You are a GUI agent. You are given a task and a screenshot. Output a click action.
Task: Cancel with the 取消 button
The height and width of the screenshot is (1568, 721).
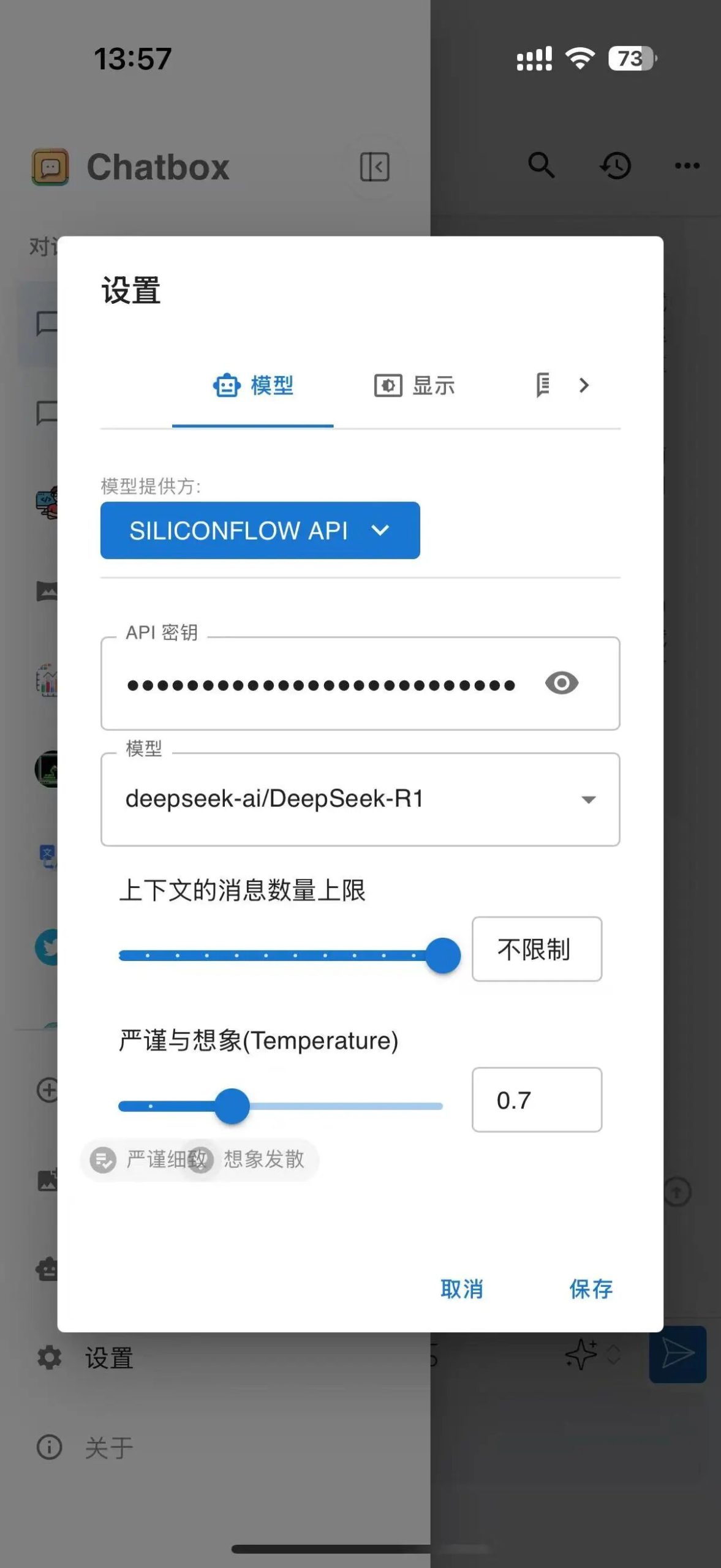click(462, 1289)
